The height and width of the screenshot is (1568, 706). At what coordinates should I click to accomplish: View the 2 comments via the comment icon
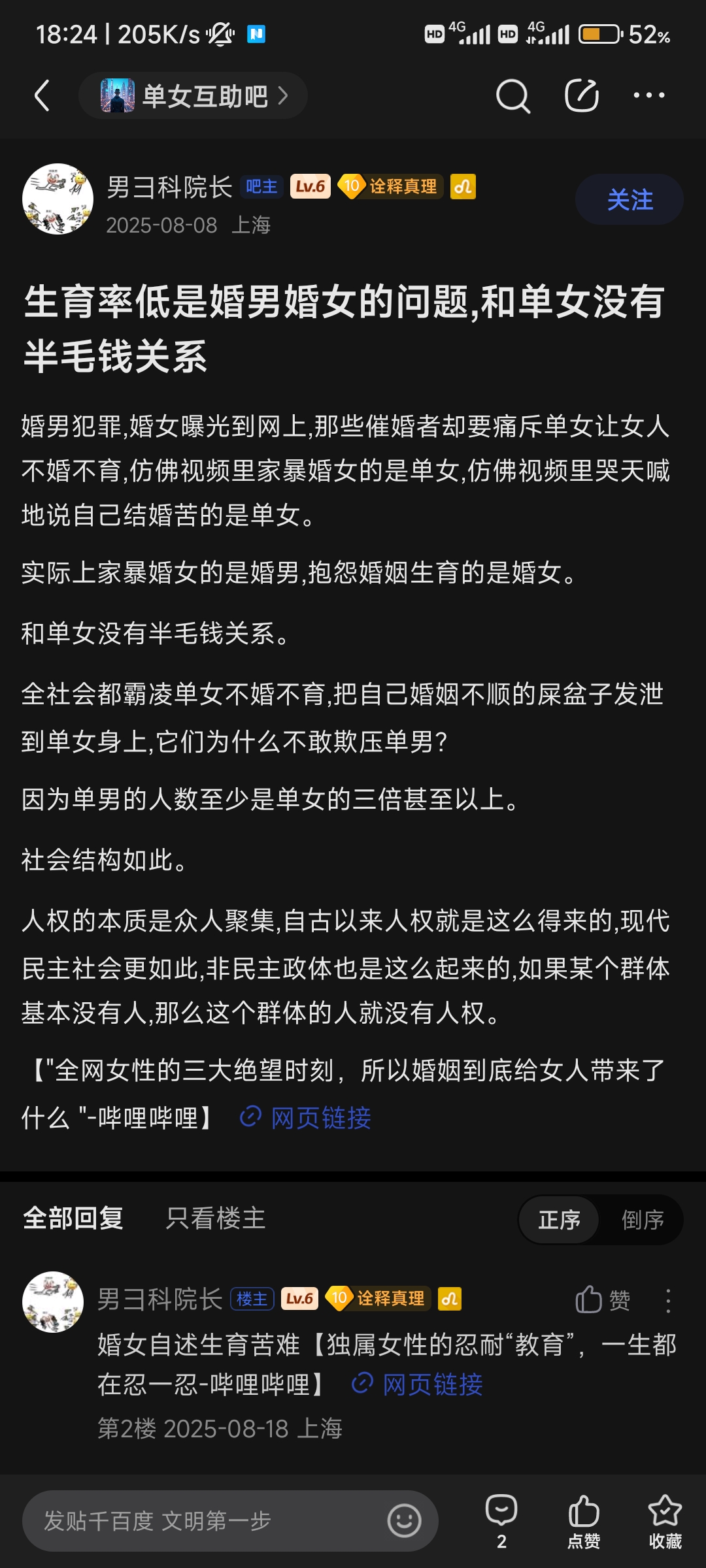pos(501,1521)
